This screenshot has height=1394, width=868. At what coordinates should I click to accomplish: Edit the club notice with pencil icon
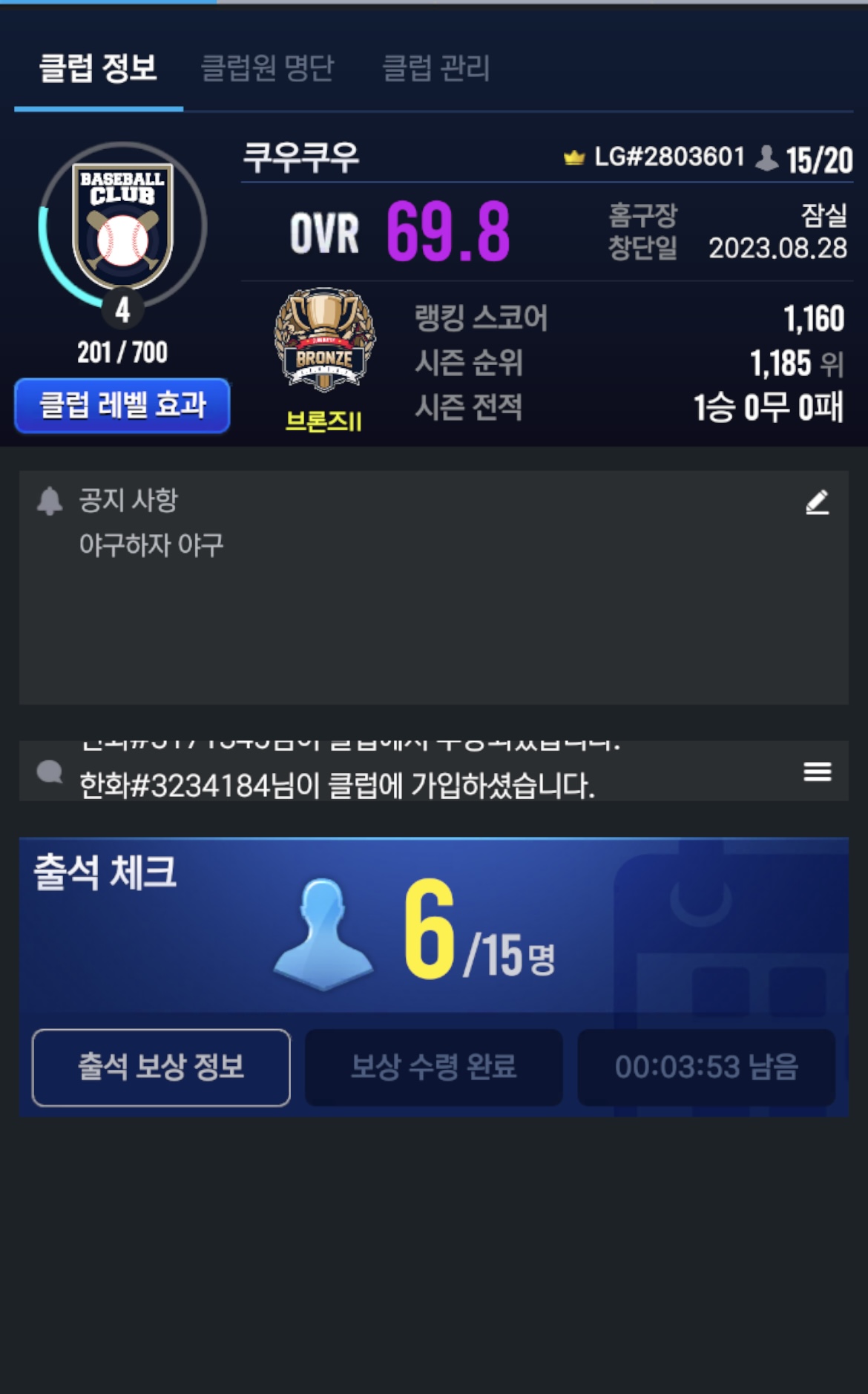[817, 502]
